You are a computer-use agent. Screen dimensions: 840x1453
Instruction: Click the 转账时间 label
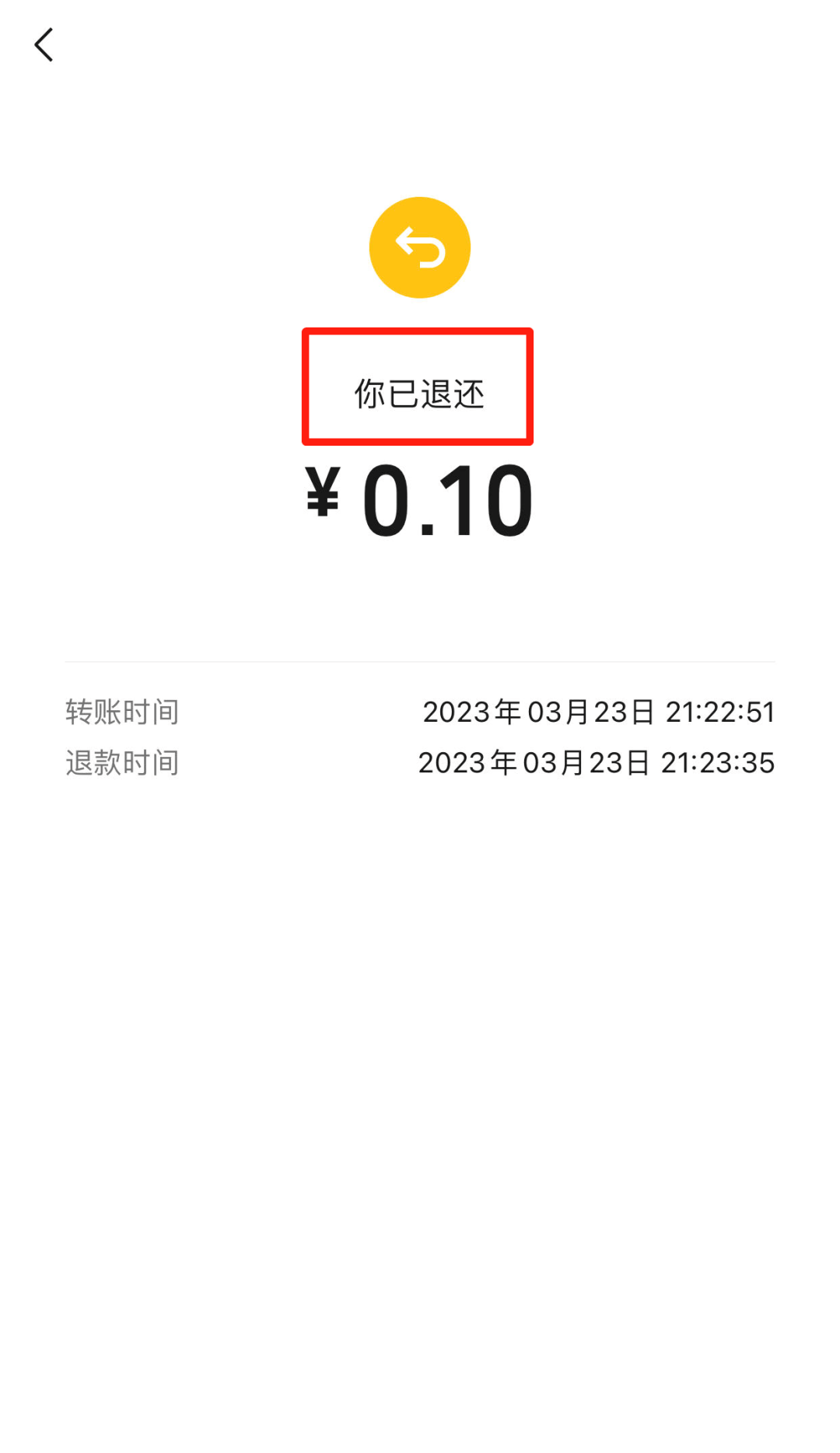[x=121, y=710]
